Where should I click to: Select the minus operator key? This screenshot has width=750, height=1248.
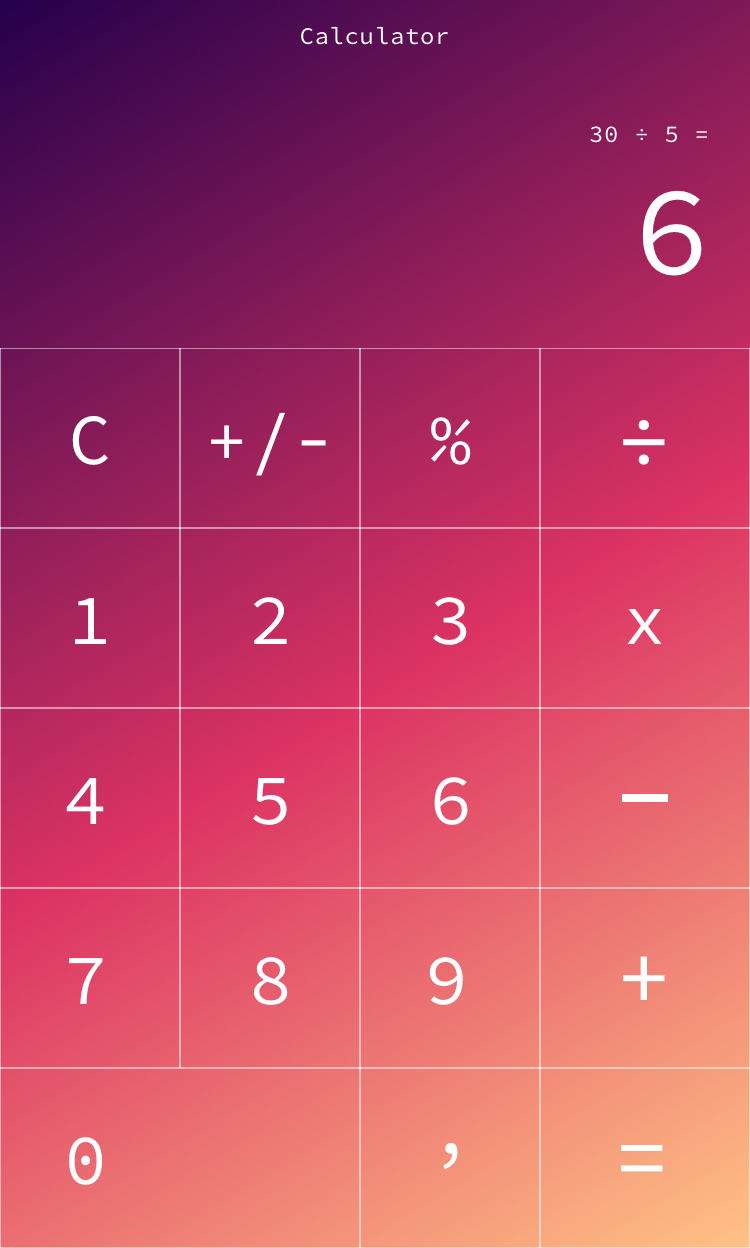tap(645, 798)
